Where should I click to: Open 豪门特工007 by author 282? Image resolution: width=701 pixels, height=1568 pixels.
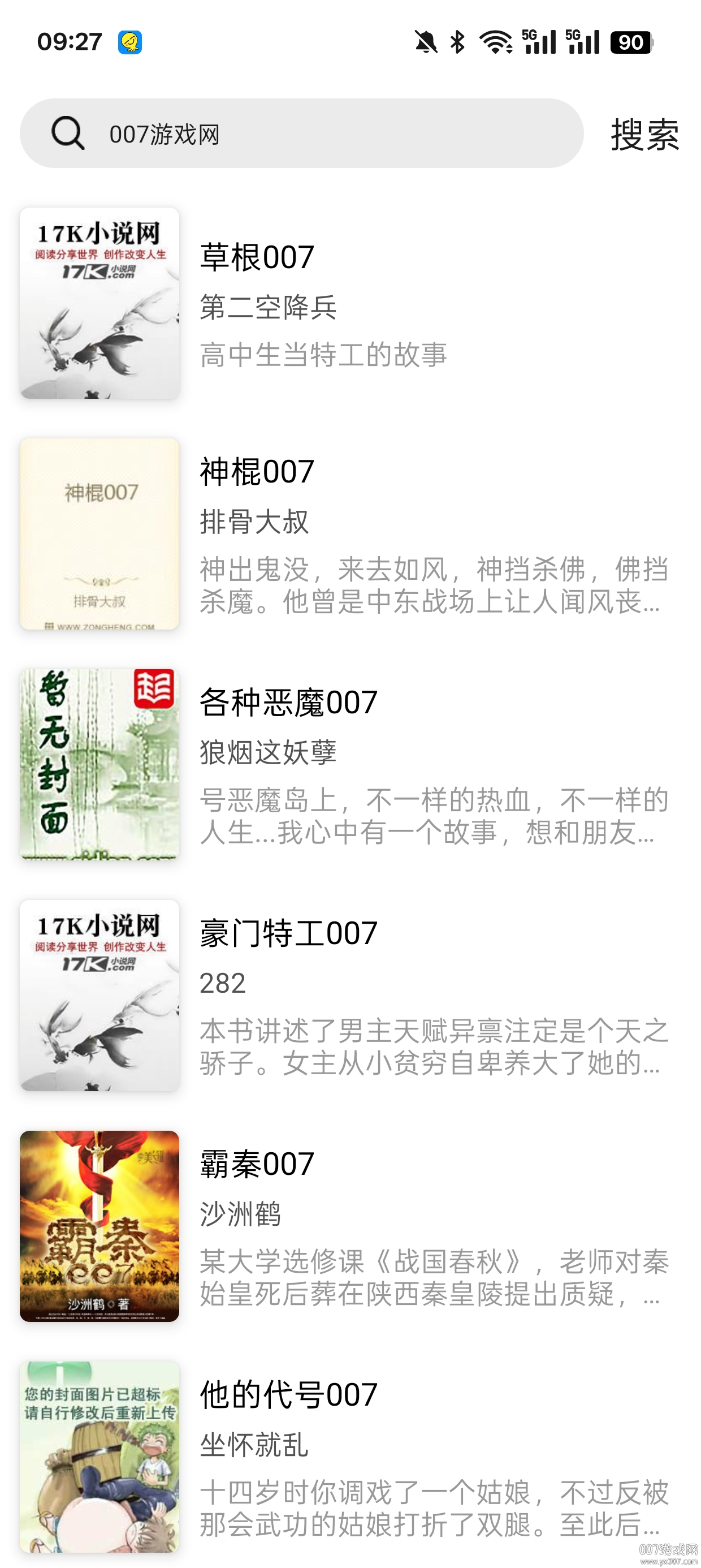tap(289, 934)
